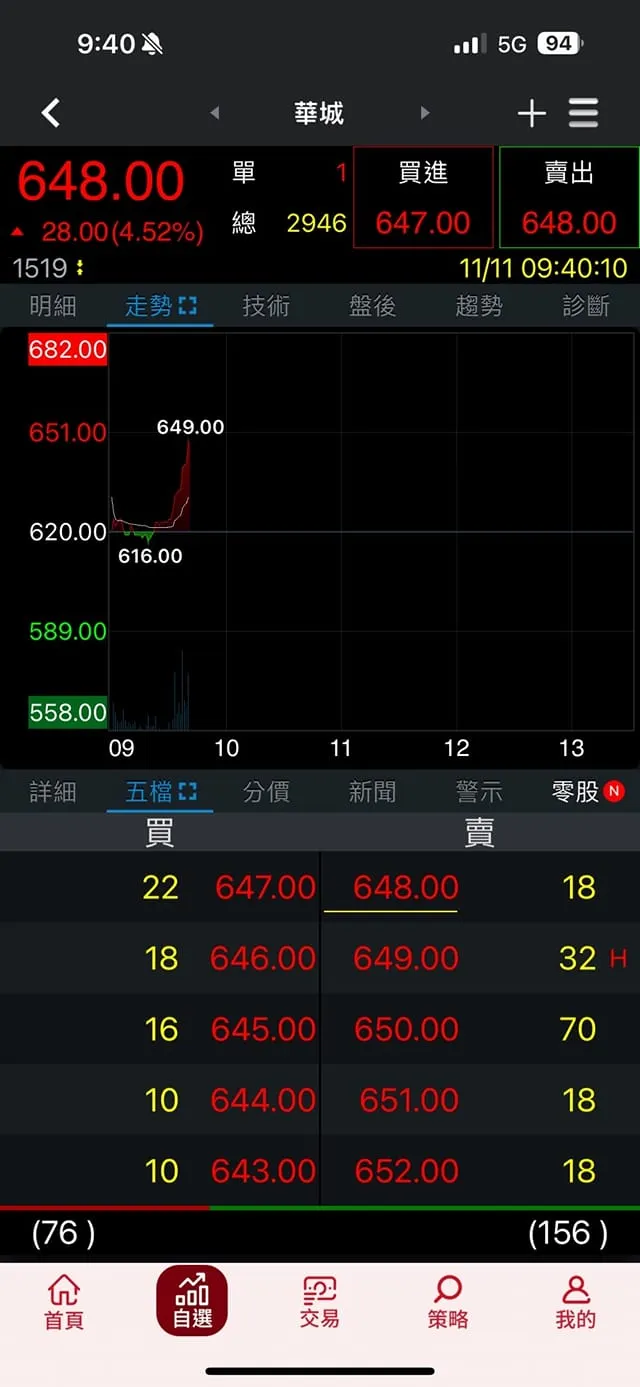Switch to the 明細 tab
This screenshot has width=640, height=1387.
53,306
